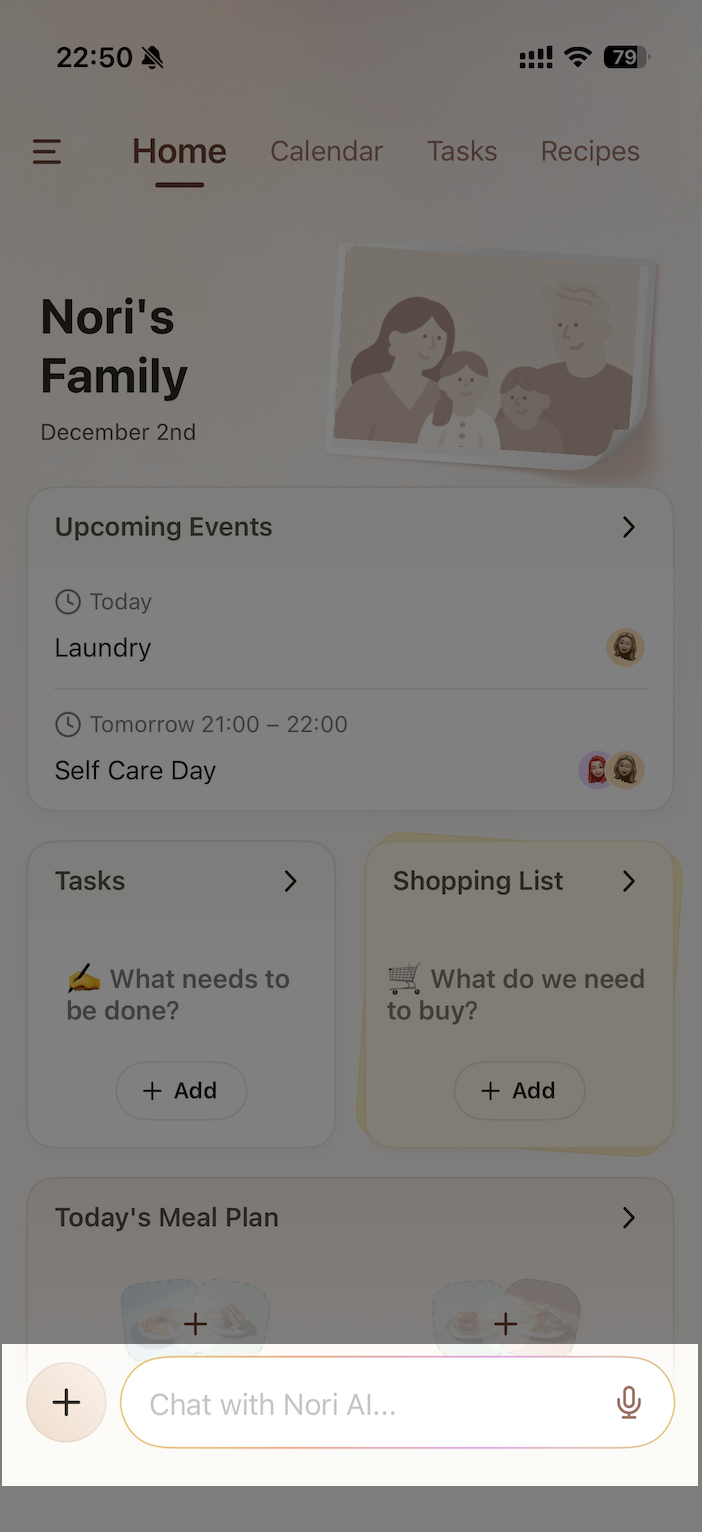This screenshot has width=702, height=1532.
Task: Add an item to the Shopping List
Action: click(519, 1091)
